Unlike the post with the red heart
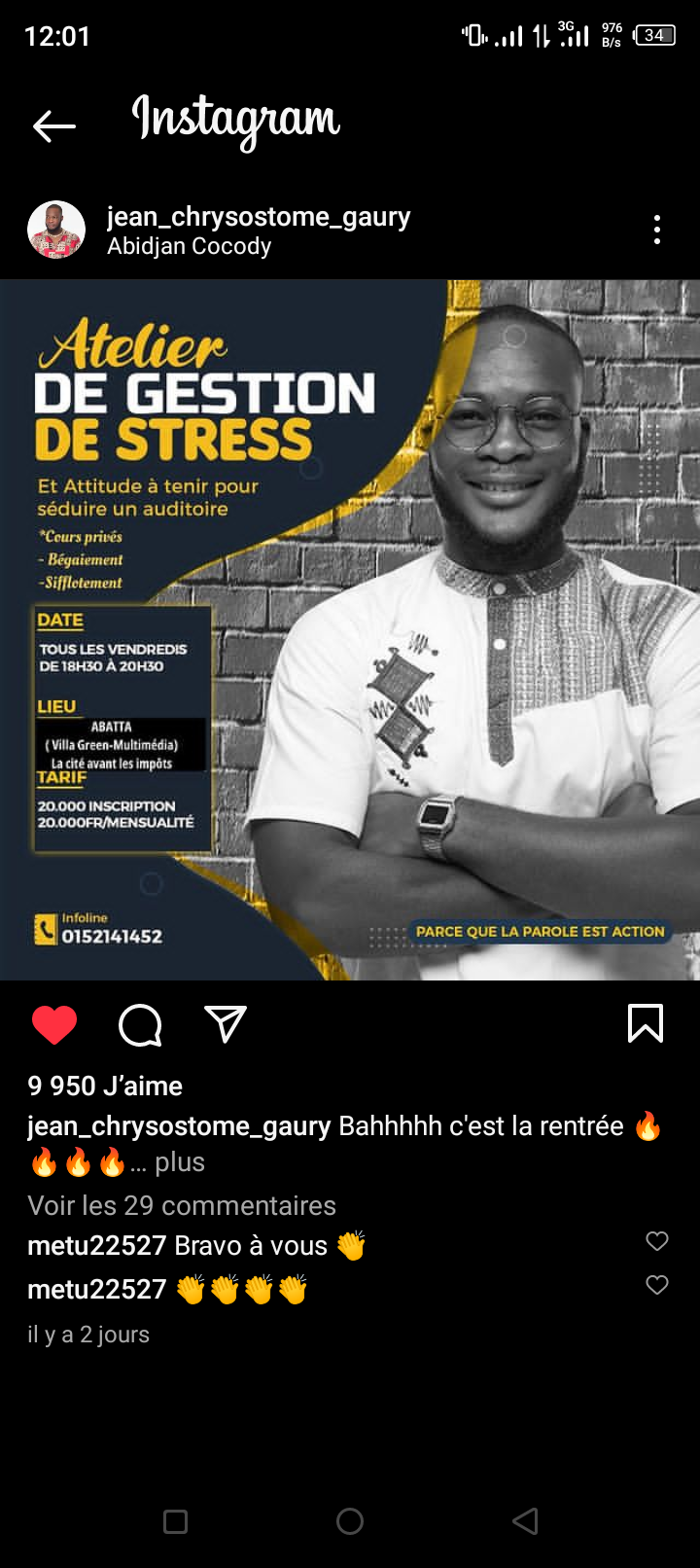 (54, 1025)
